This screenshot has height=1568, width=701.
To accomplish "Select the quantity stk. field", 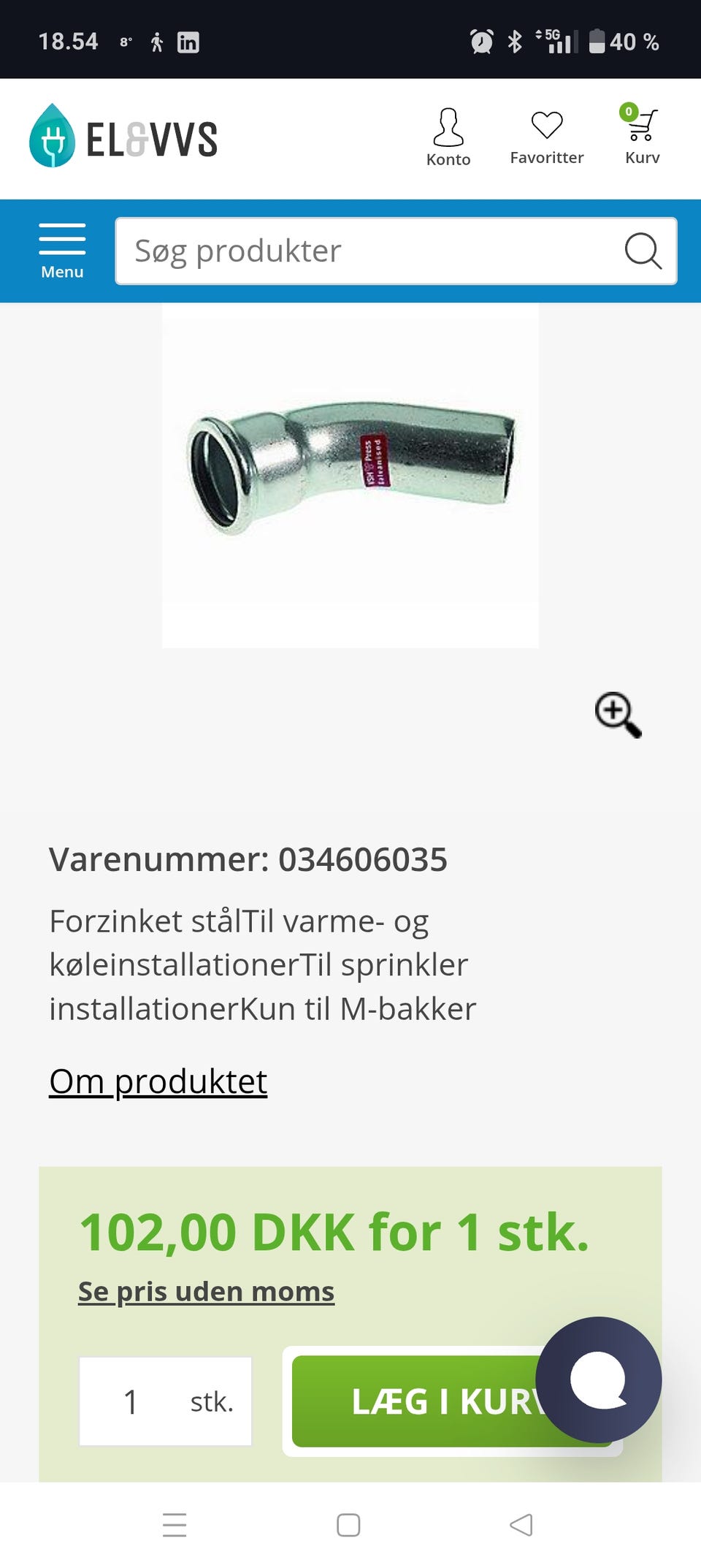I will click(x=164, y=1400).
